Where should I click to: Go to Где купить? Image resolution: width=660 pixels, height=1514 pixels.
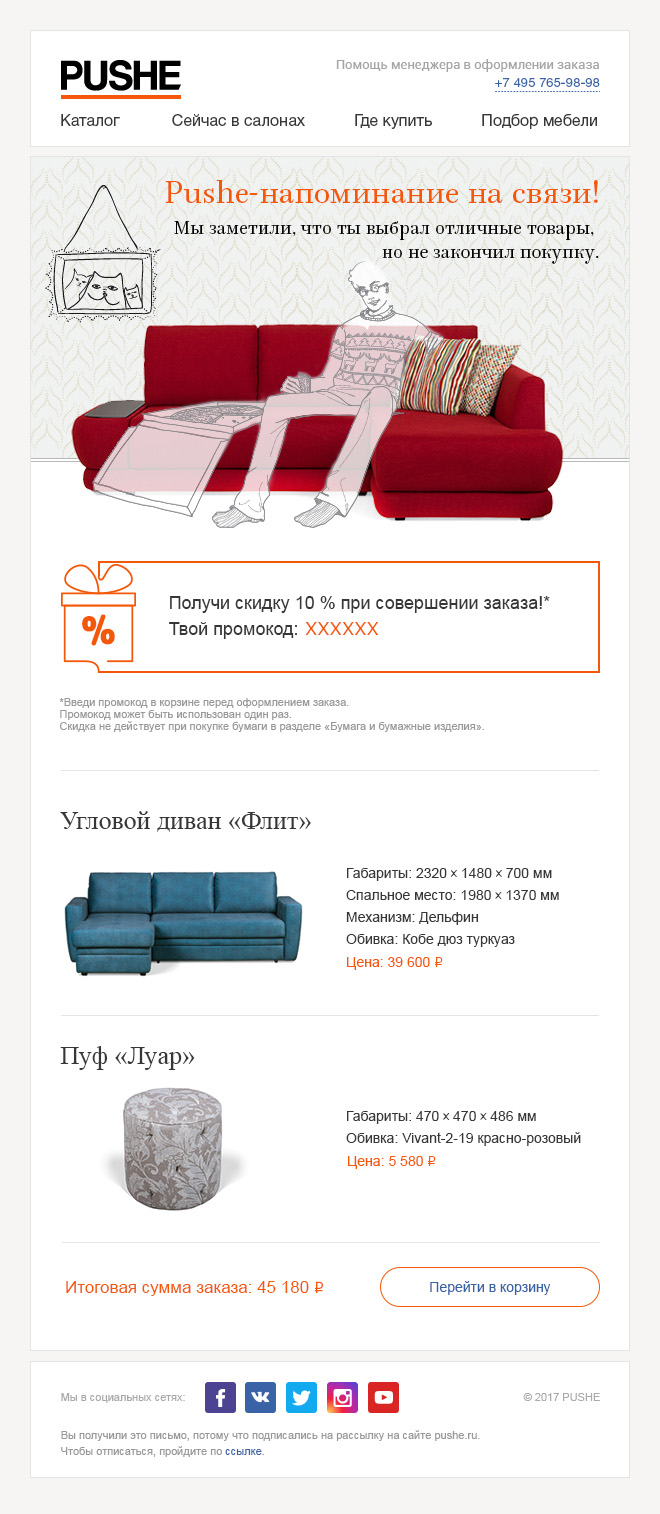click(393, 121)
